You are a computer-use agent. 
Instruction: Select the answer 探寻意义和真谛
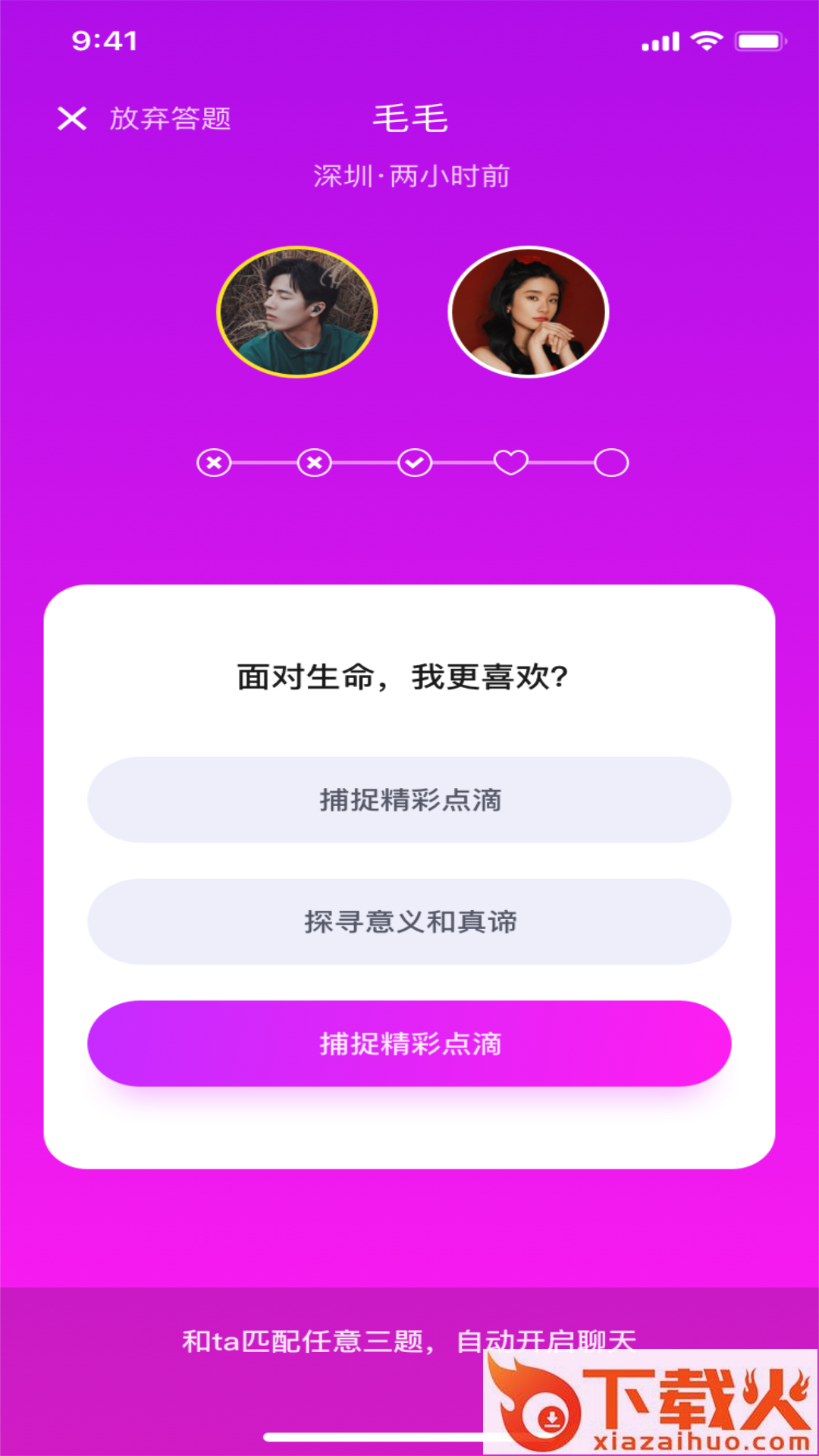409,921
